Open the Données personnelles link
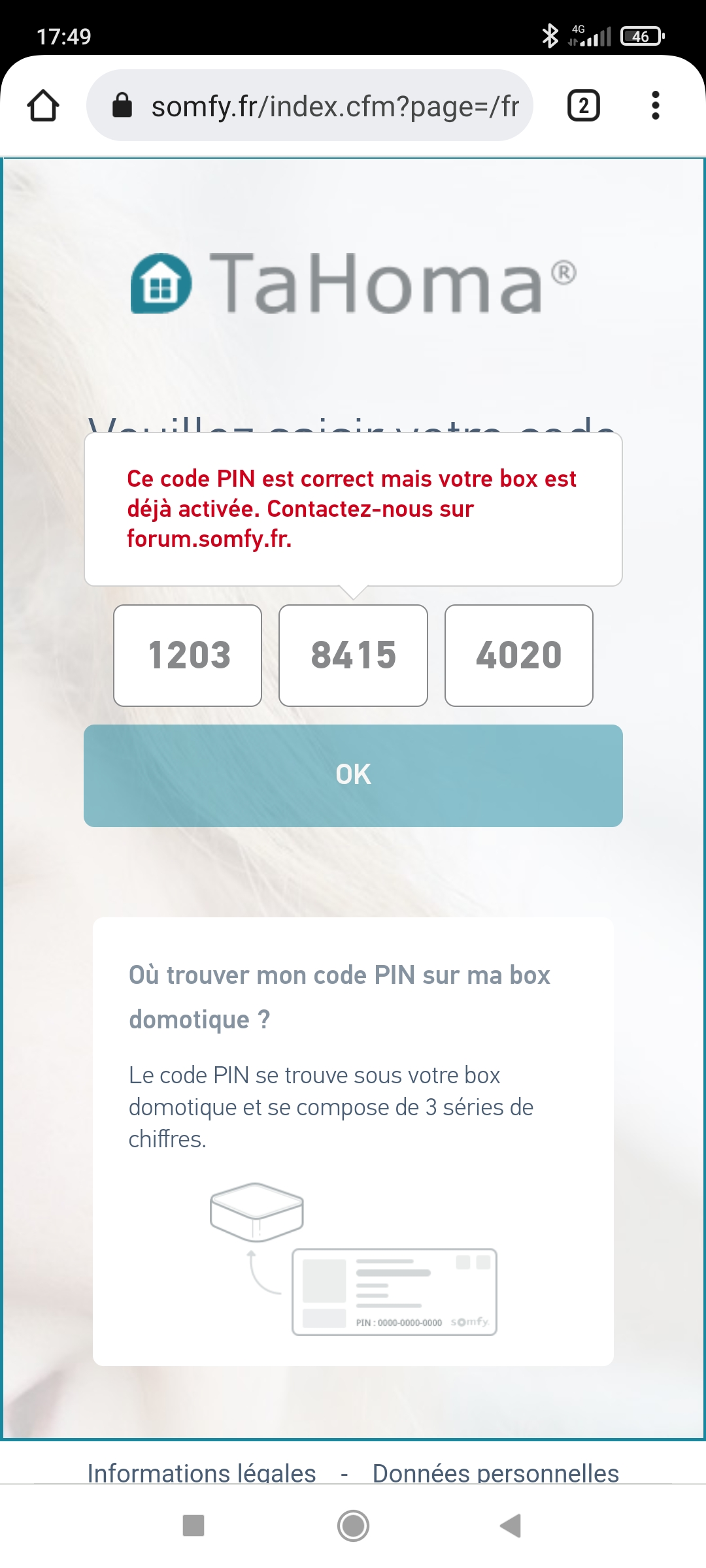 (x=496, y=1473)
